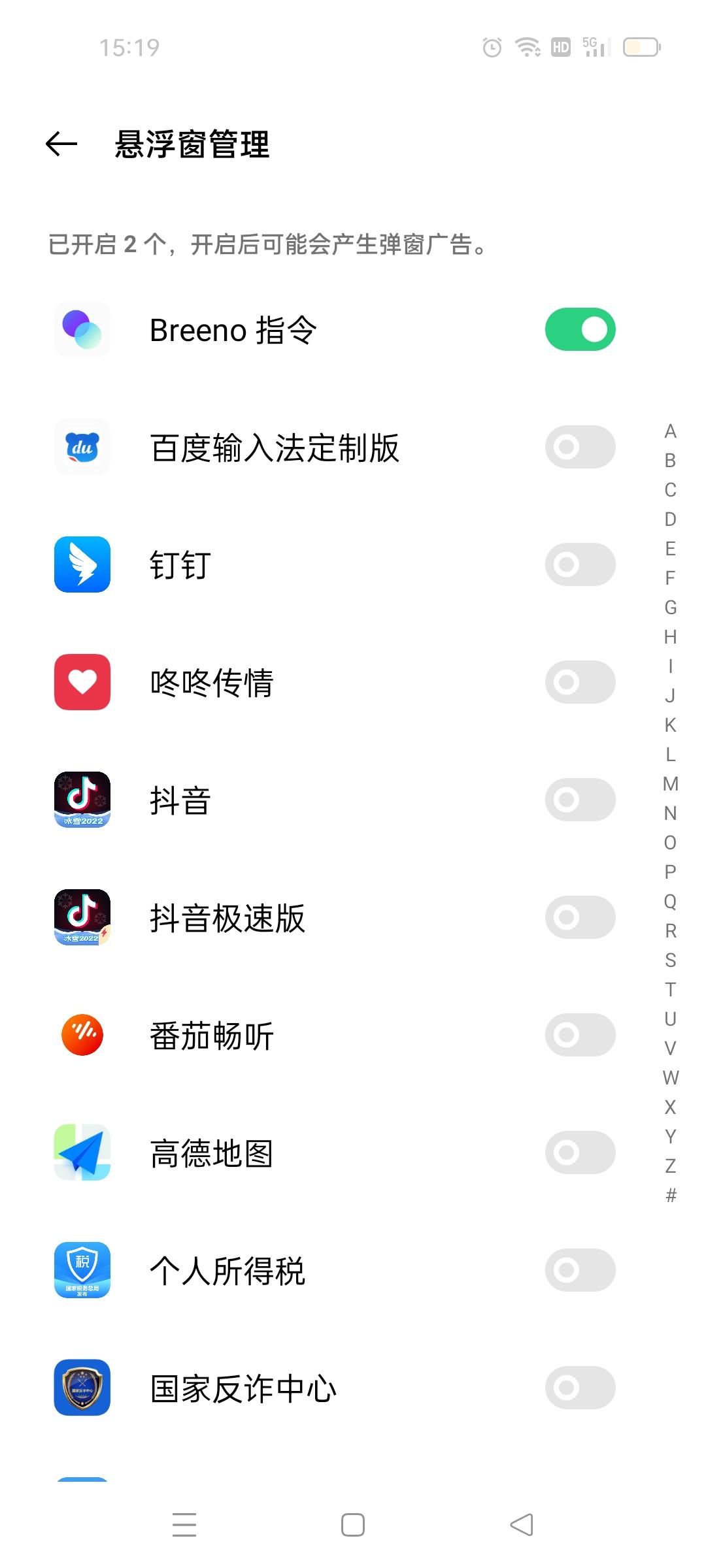706x1568 pixels.
Task: Click the 百度输入法定制版 app icon
Action: 81,447
